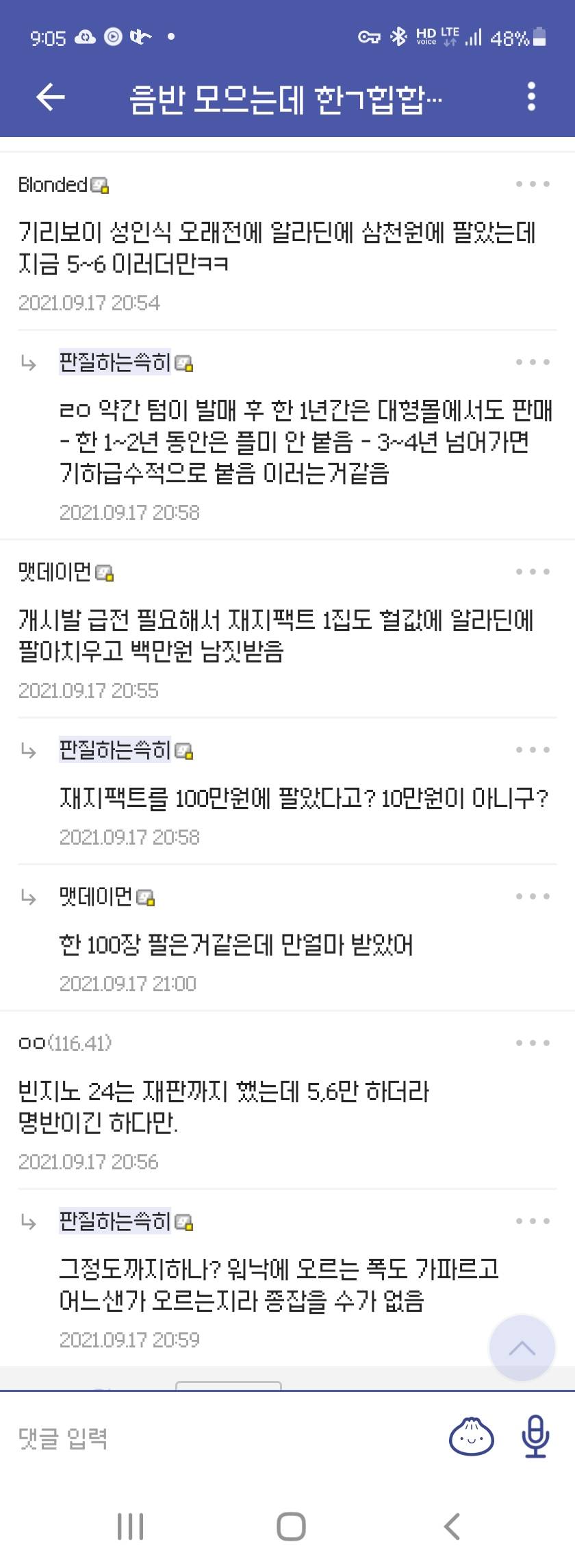Open the overflow menu in the header
The image size is (575, 1568).
531,97
